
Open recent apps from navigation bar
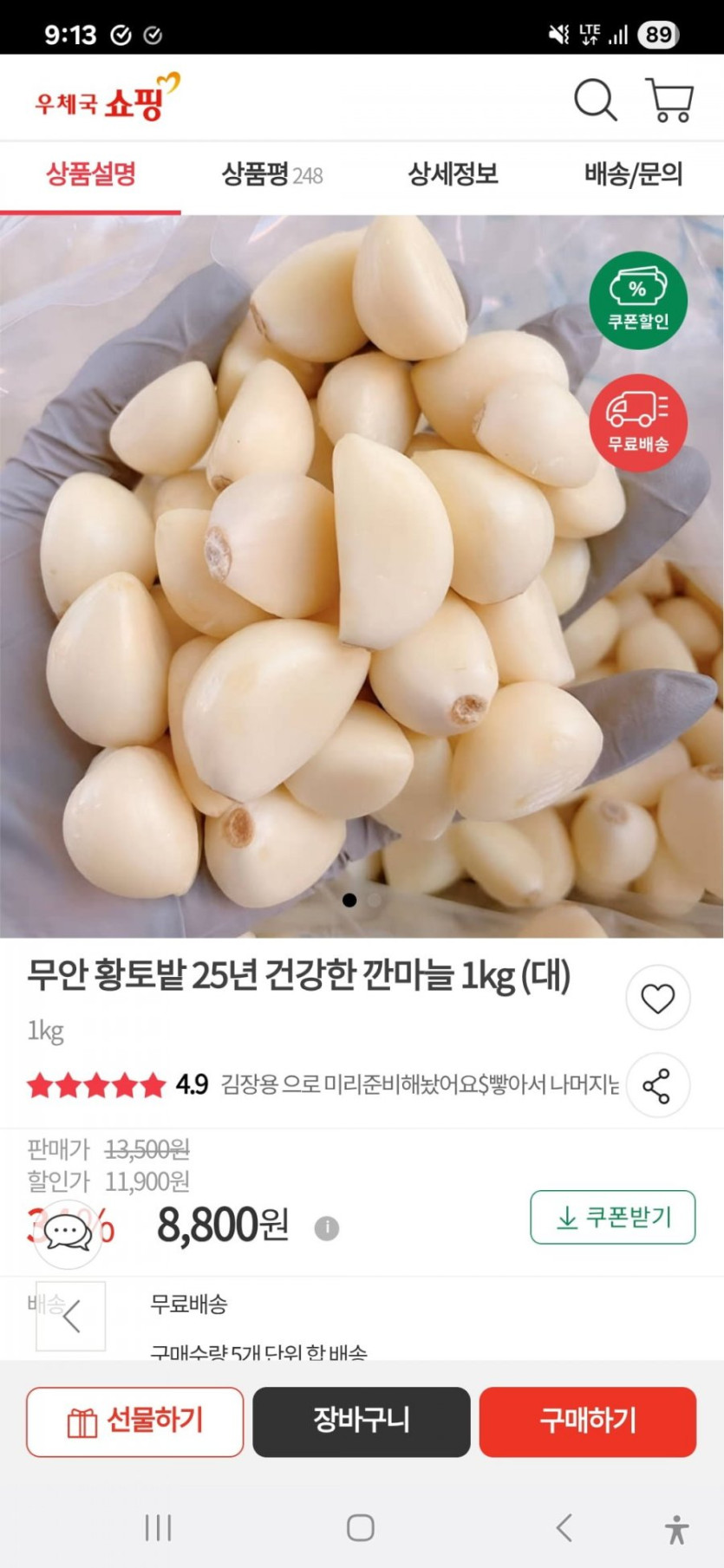pyautogui.click(x=158, y=1527)
